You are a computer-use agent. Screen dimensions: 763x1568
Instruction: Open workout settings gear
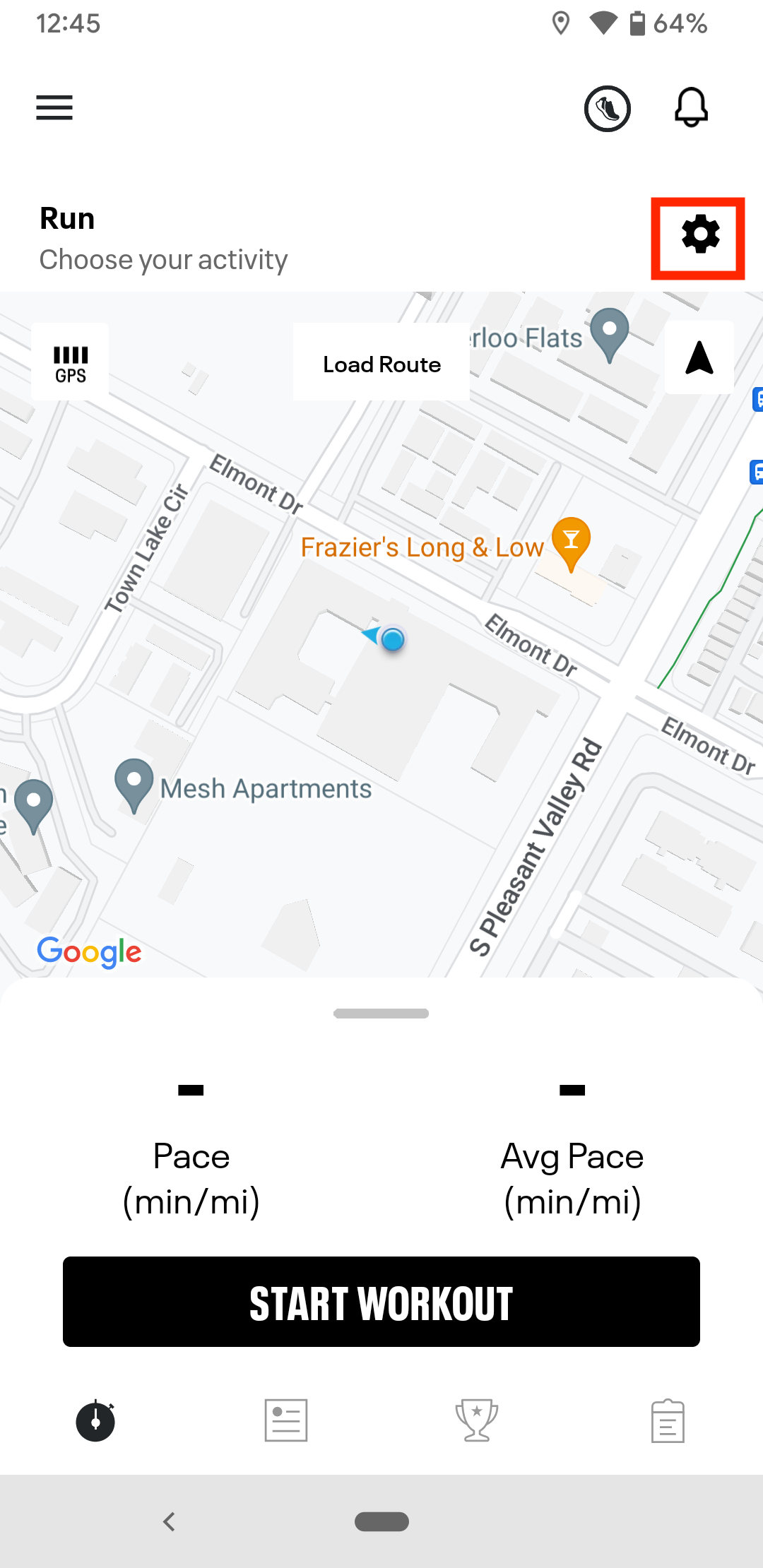click(699, 235)
